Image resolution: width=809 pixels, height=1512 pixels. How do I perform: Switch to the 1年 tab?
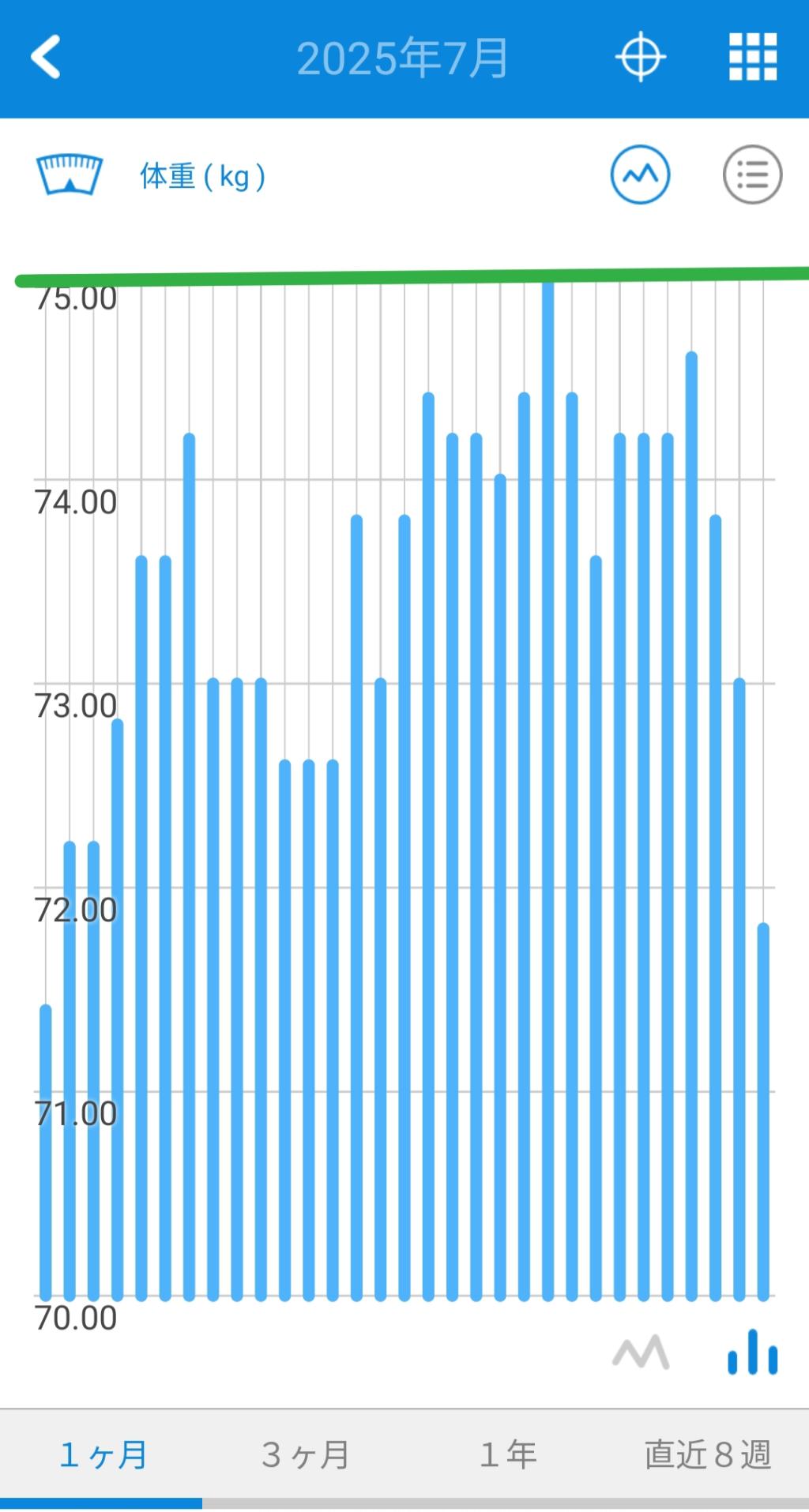point(507,1454)
